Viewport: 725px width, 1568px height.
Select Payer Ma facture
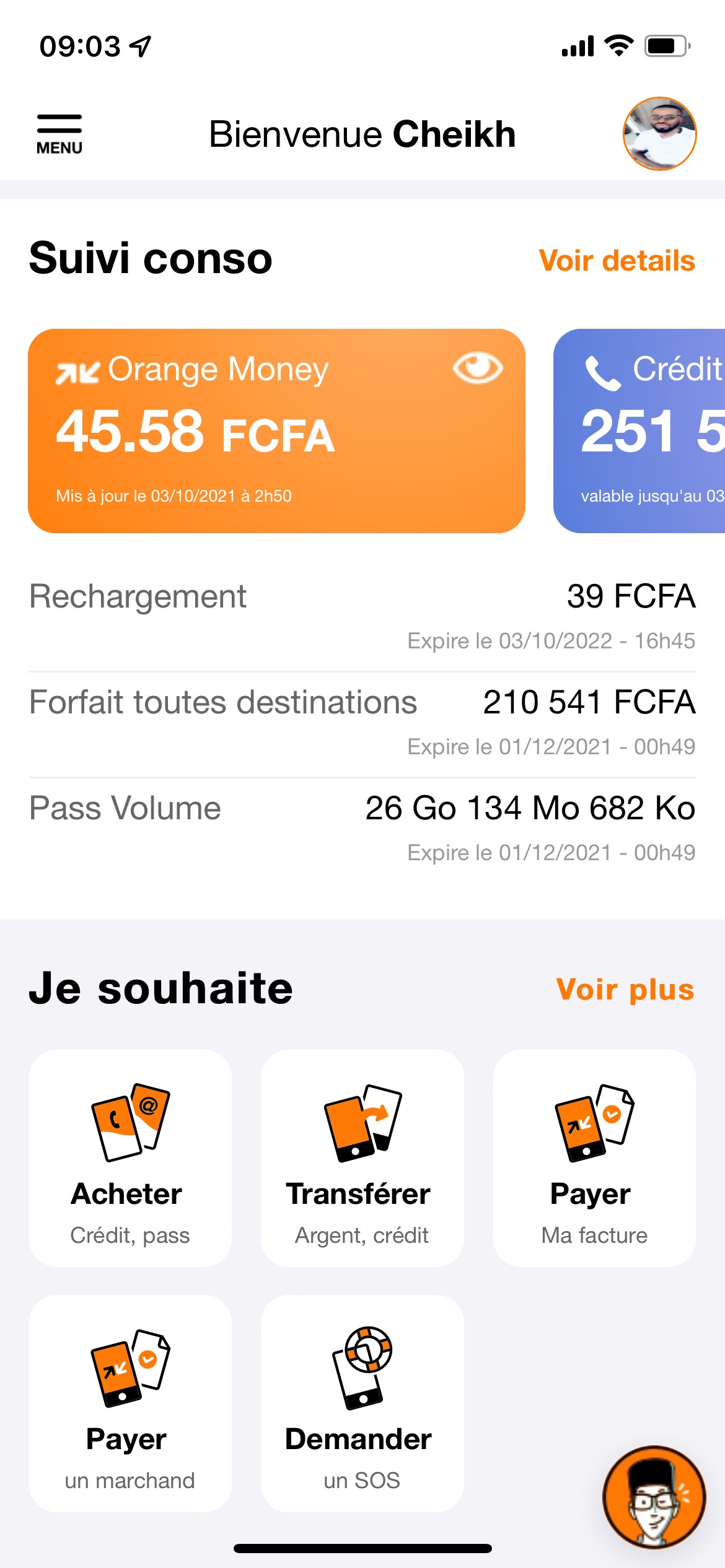[594, 1157]
